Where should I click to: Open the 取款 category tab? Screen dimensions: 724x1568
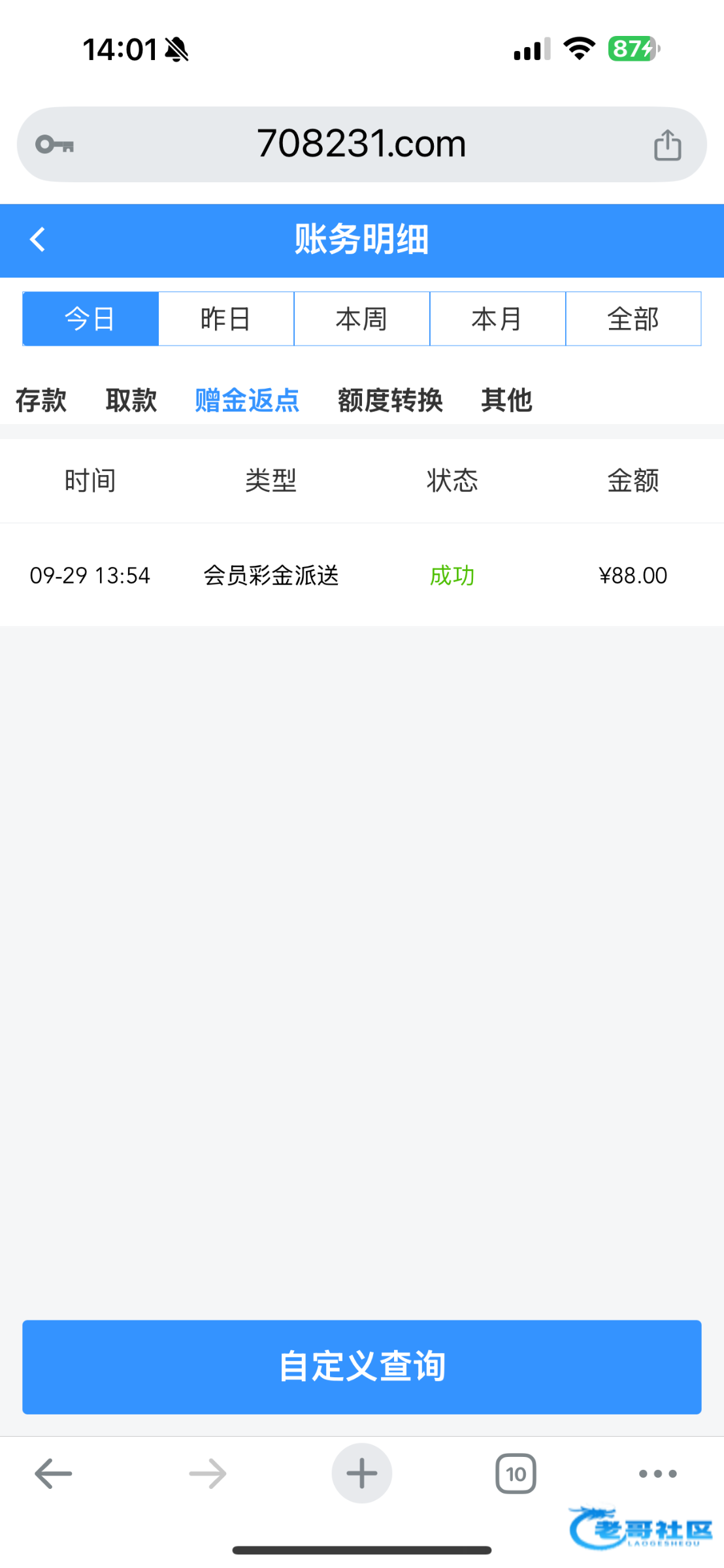pos(131,400)
